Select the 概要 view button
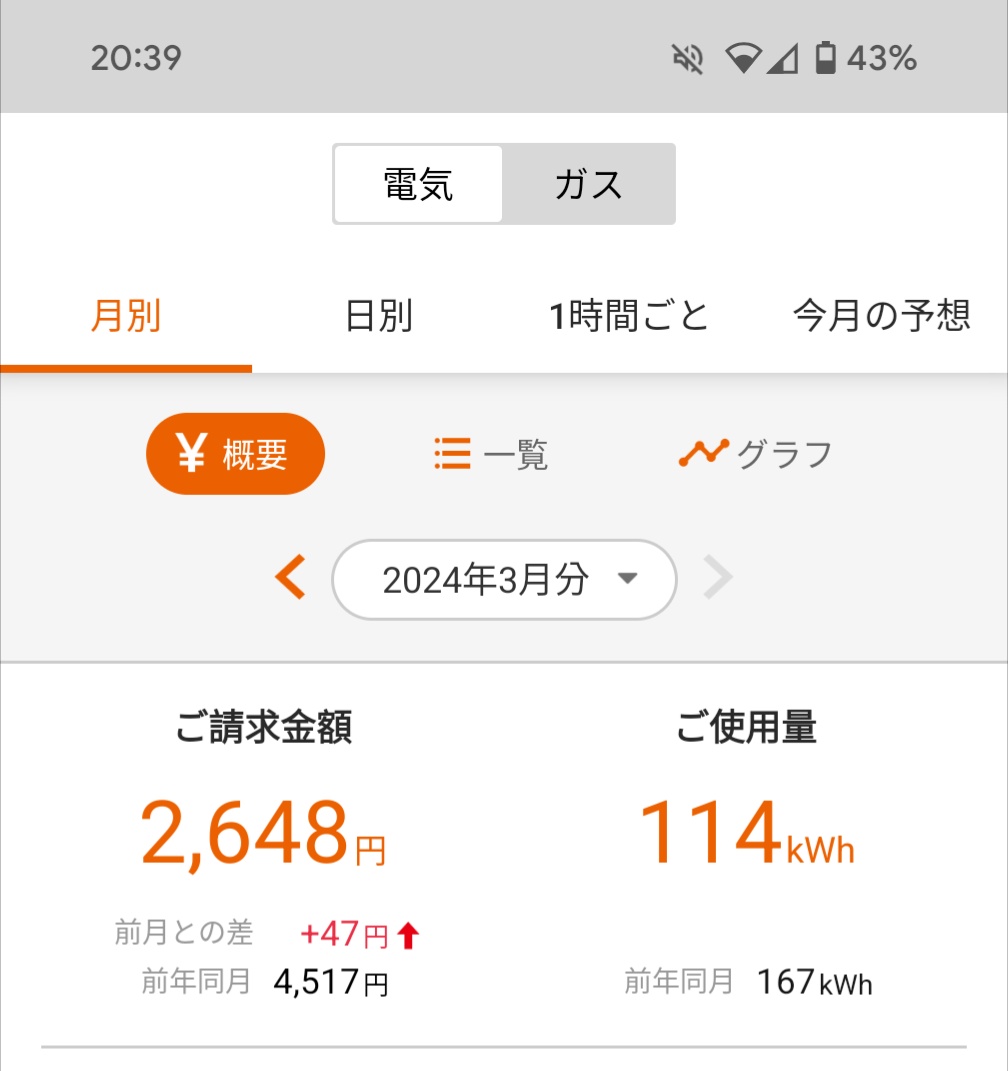This screenshot has height=1071, width=1008. point(236,454)
